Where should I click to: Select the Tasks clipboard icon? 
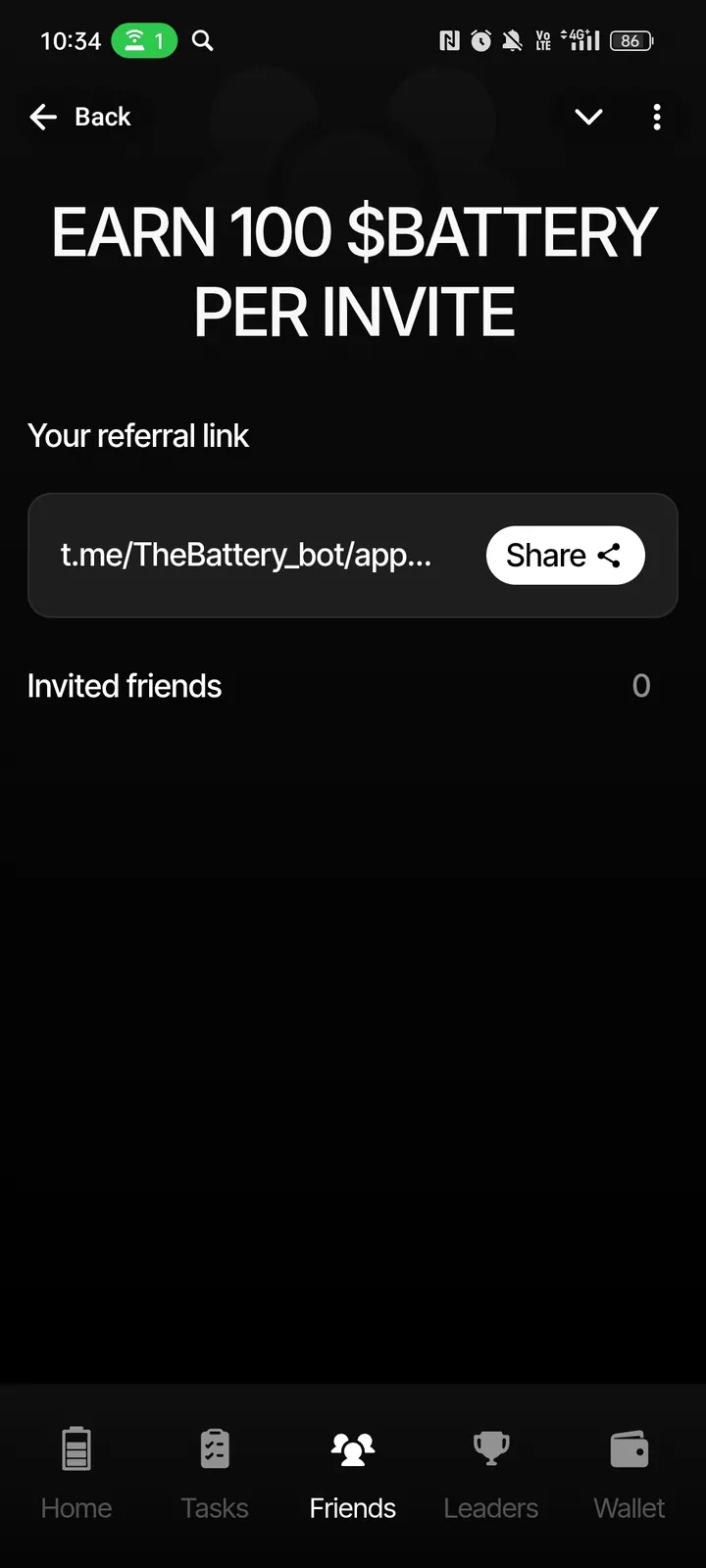[x=214, y=1446]
